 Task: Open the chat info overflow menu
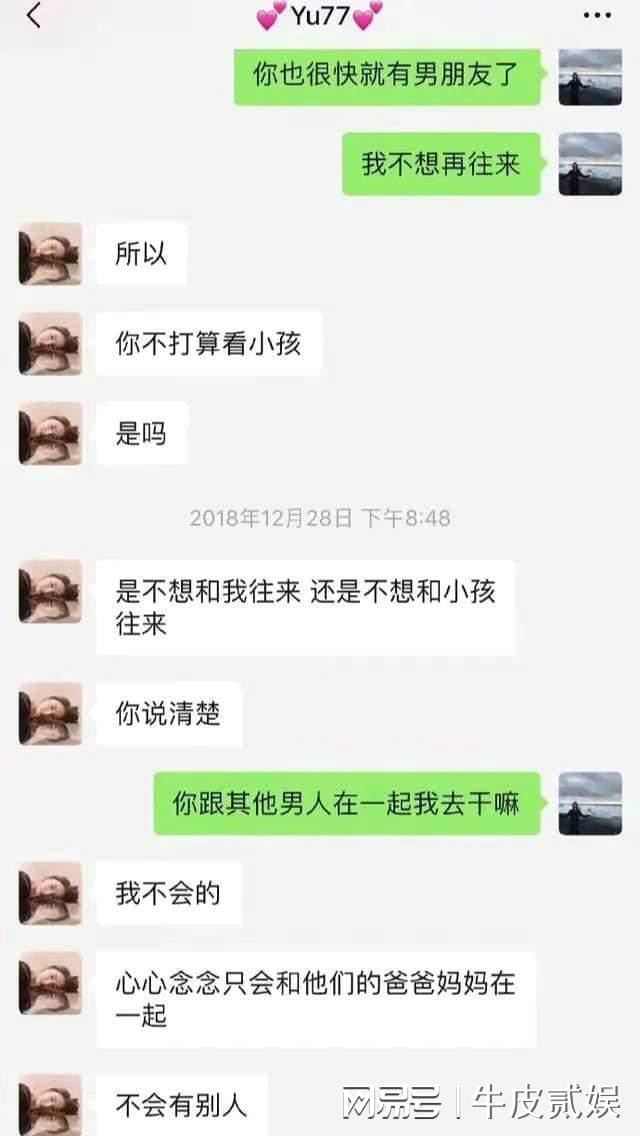[x=596, y=16]
